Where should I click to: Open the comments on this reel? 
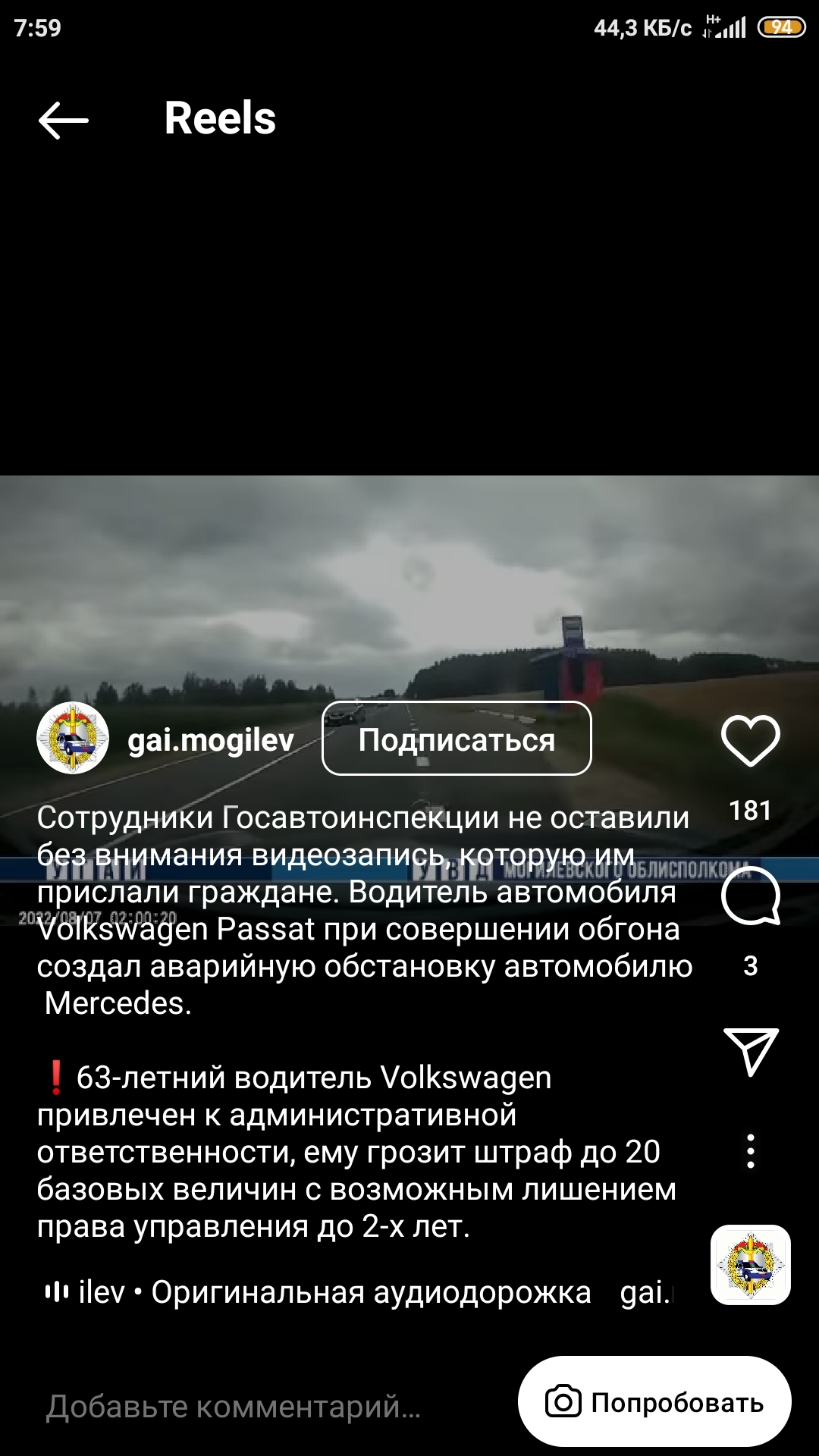(x=750, y=896)
